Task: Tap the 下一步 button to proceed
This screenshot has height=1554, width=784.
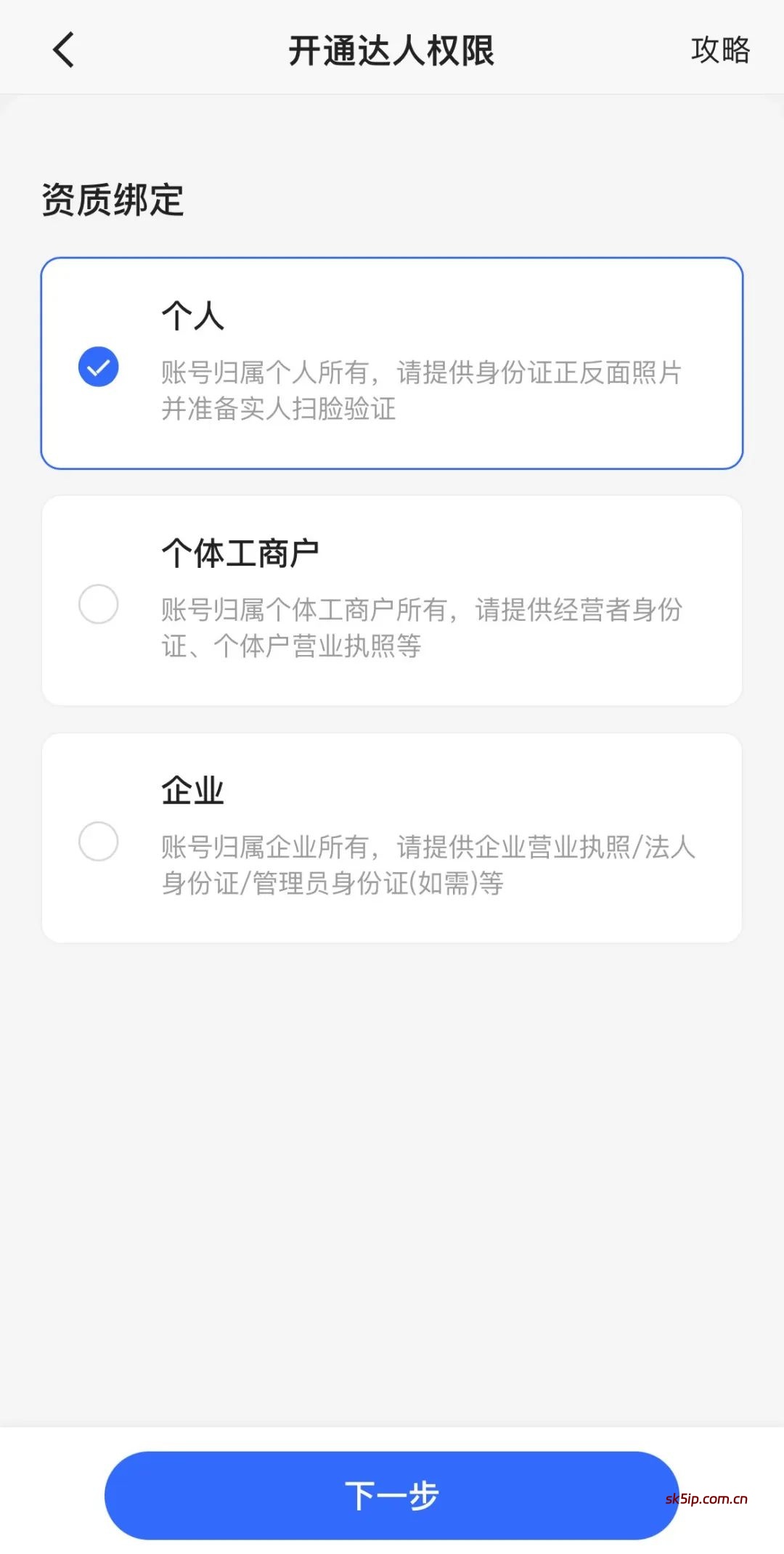Action: pyautogui.click(x=392, y=1497)
